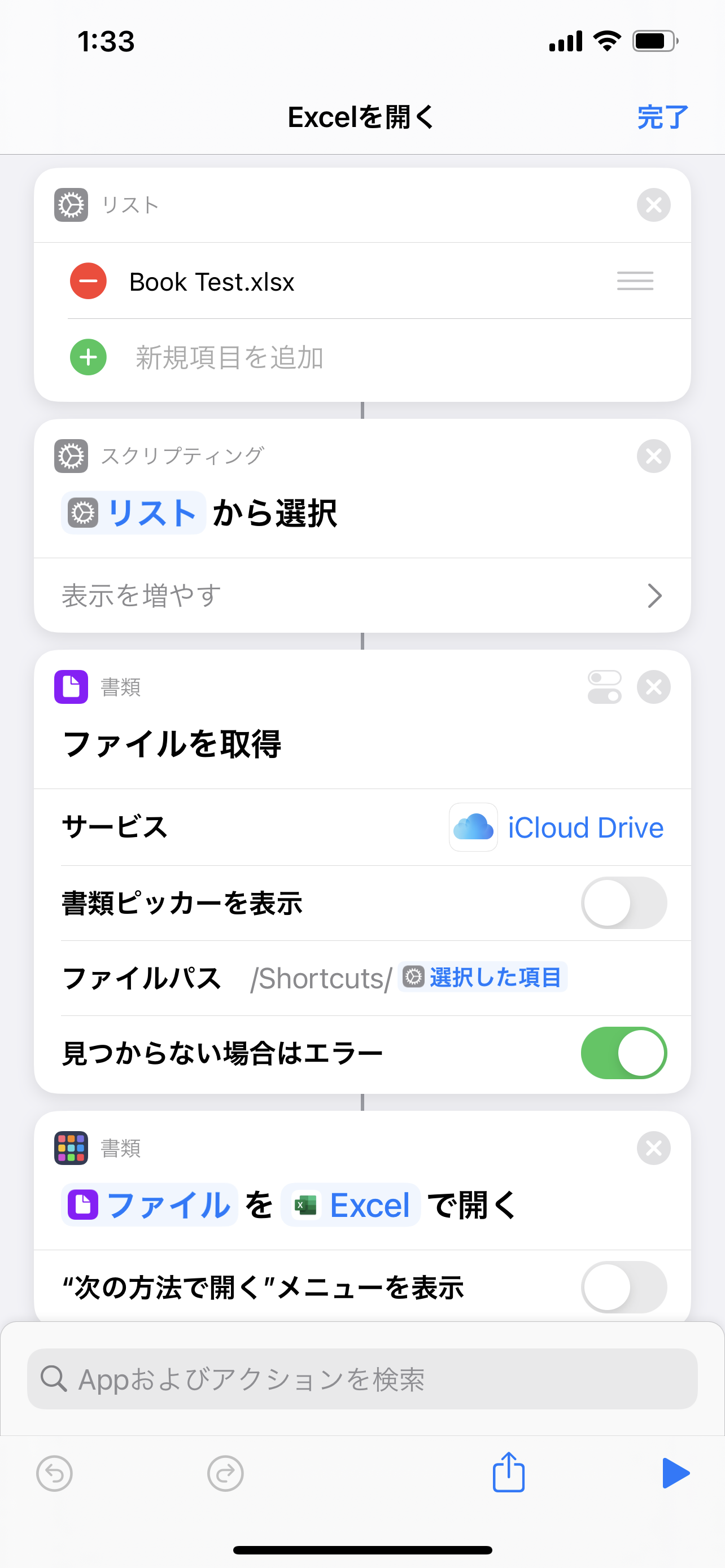Change the Excel app selection
Screen dimensions: 725x1568
(351, 1205)
